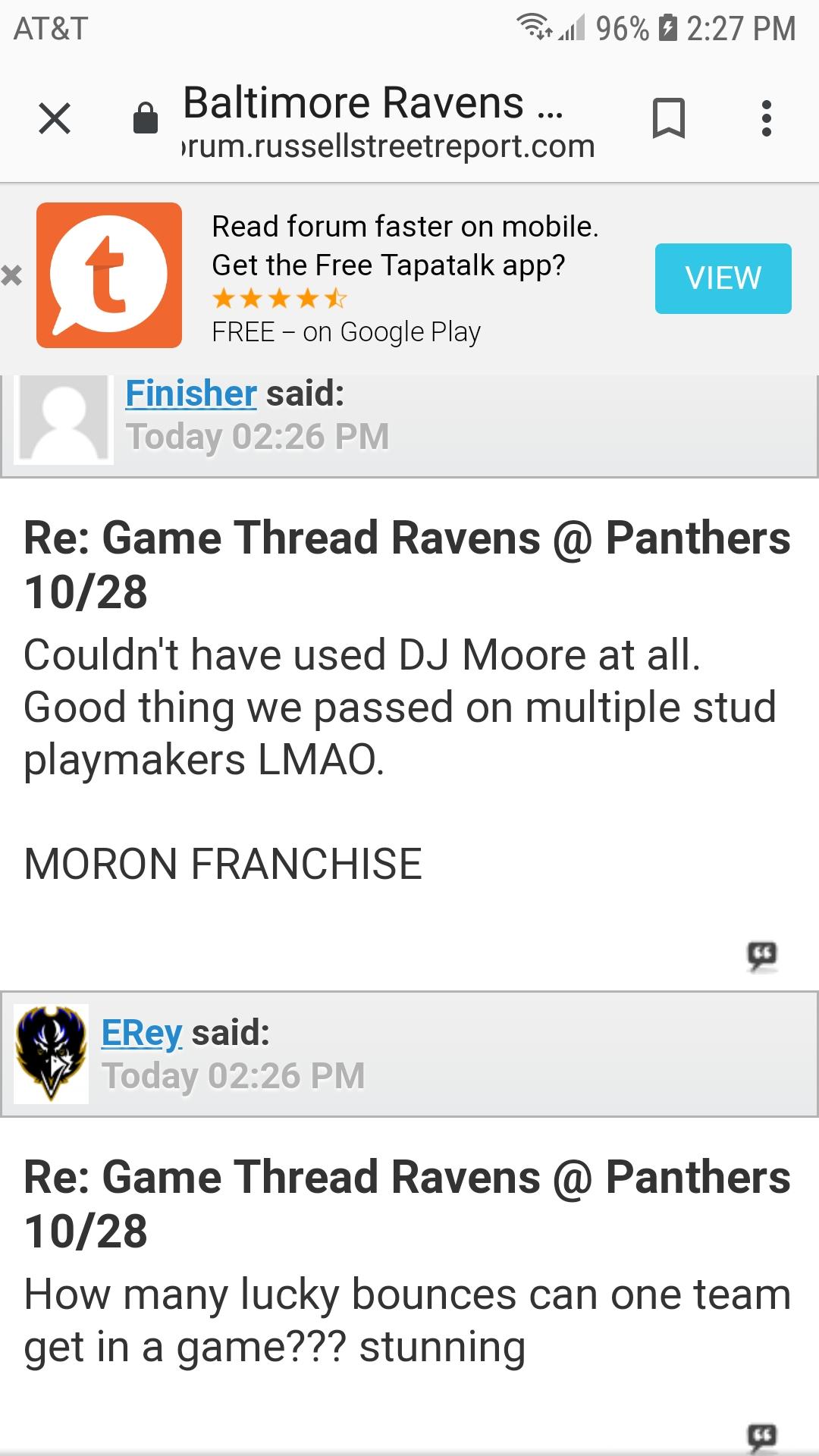Dismiss the Tapatalk app banner
Screen dimensions: 819x1456
[x=11, y=275]
